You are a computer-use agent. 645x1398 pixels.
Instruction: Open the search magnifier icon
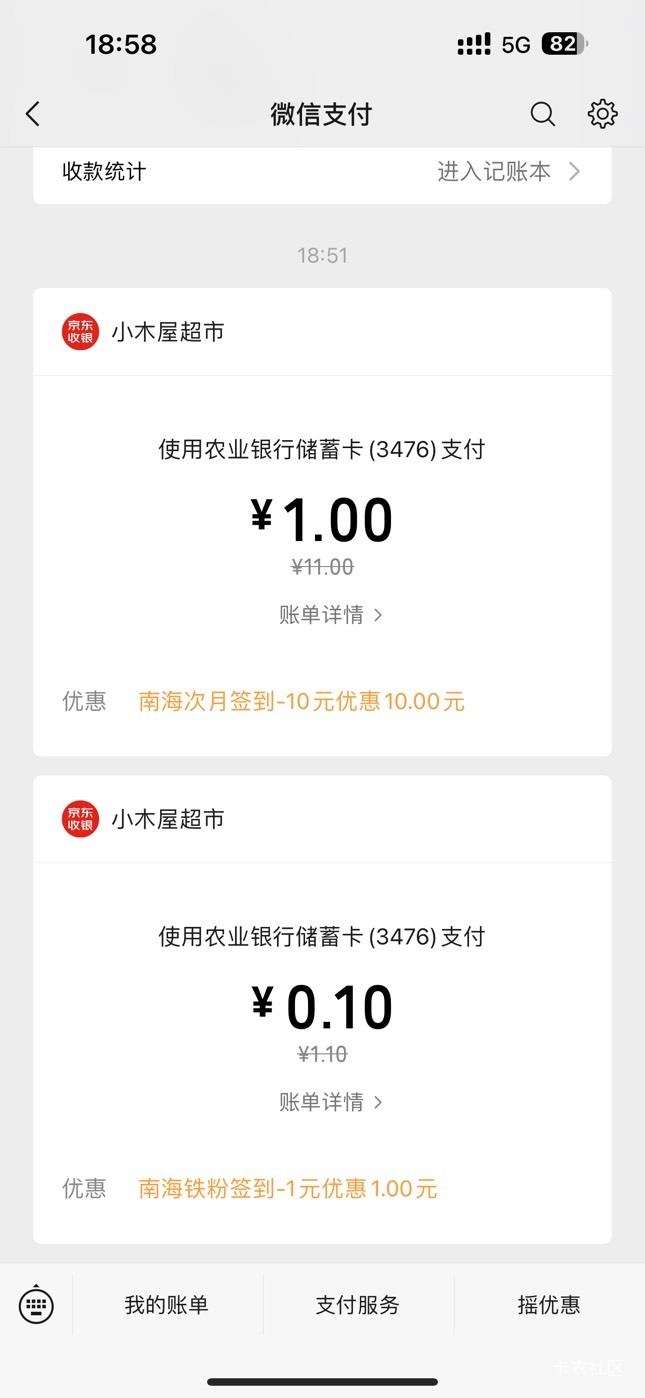point(542,114)
